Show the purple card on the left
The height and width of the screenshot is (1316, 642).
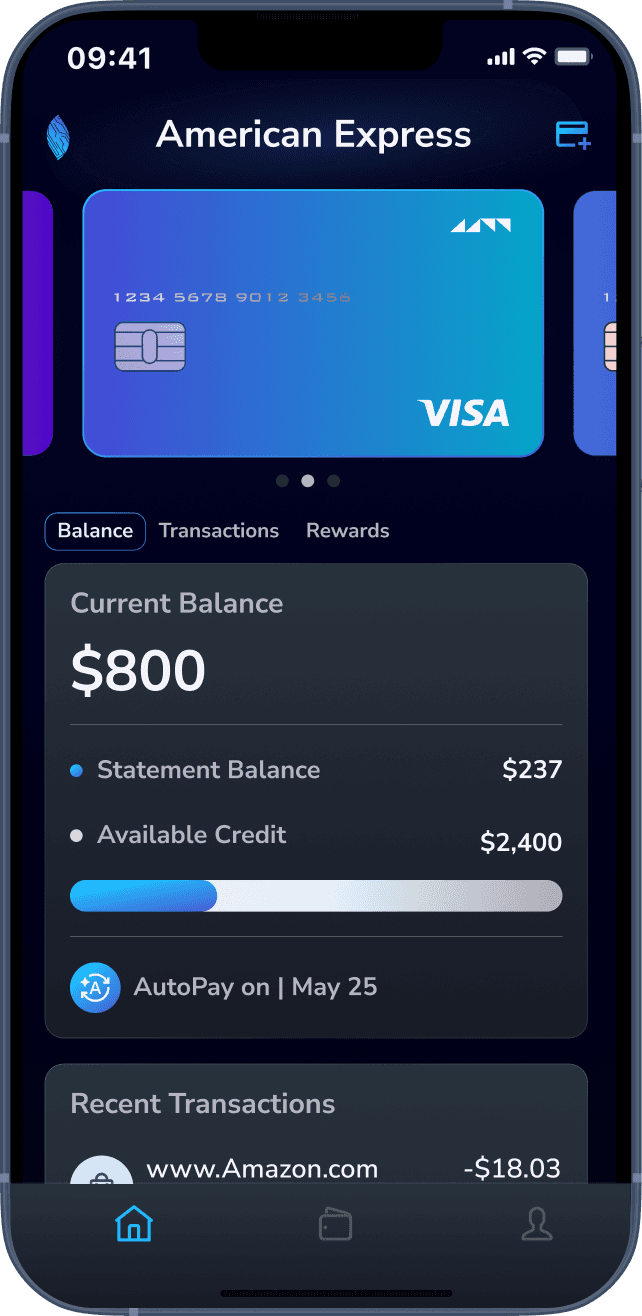coord(37,323)
